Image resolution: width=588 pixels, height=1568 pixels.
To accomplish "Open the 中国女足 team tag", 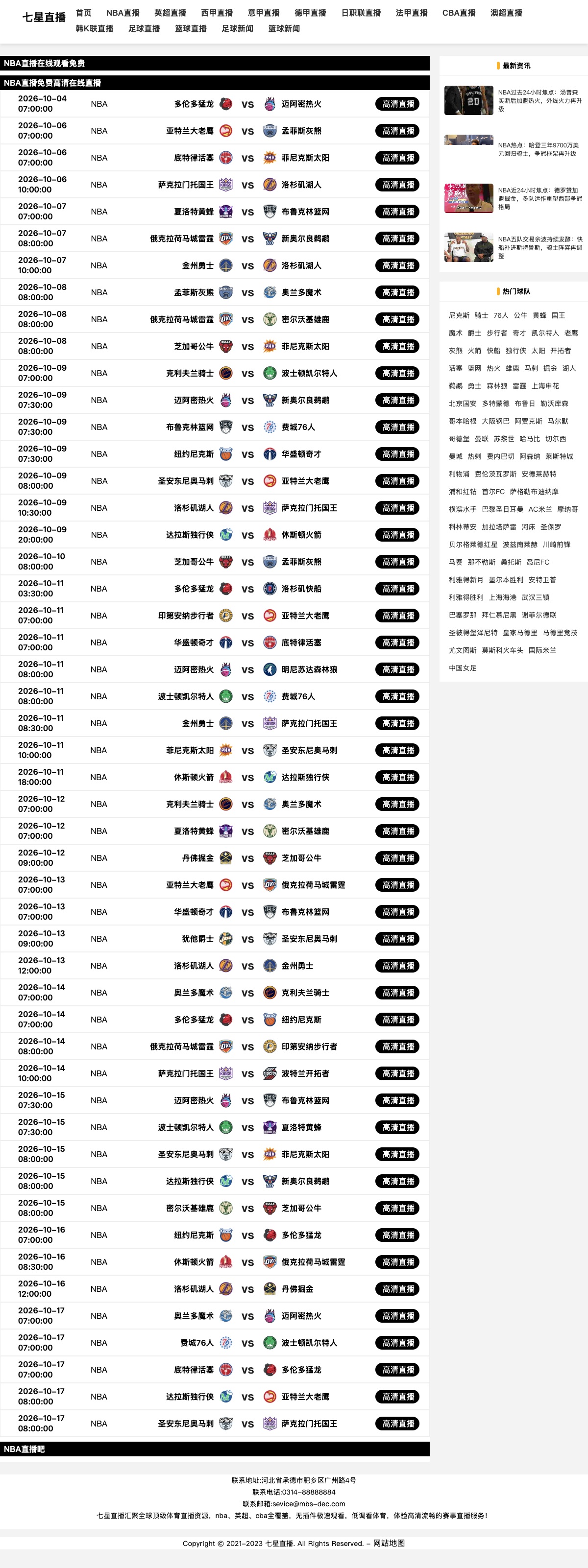I will (463, 668).
